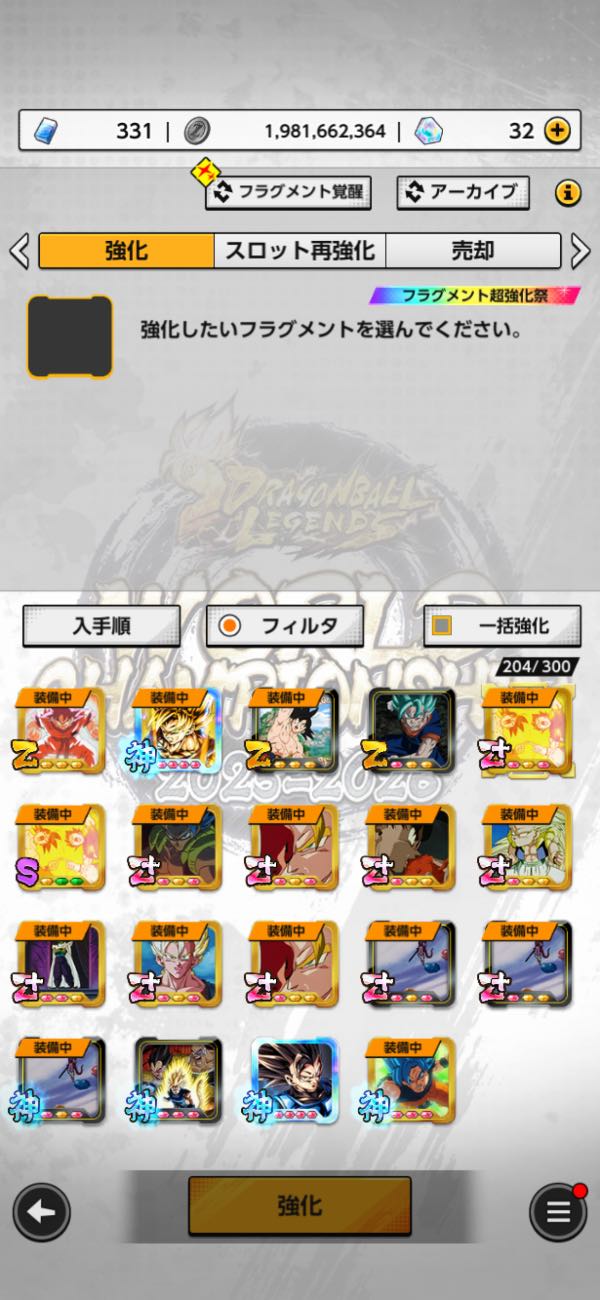Screen dimensions: 600x1300
Task: Switch to the スロット再強化 tab
Action: point(300,250)
